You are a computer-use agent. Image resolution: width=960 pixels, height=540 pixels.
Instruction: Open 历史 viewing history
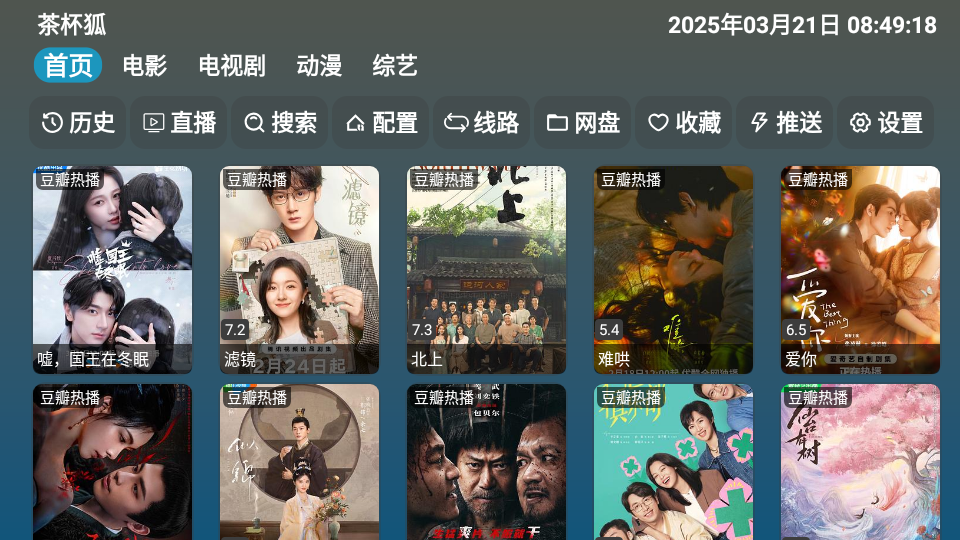[78, 123]
